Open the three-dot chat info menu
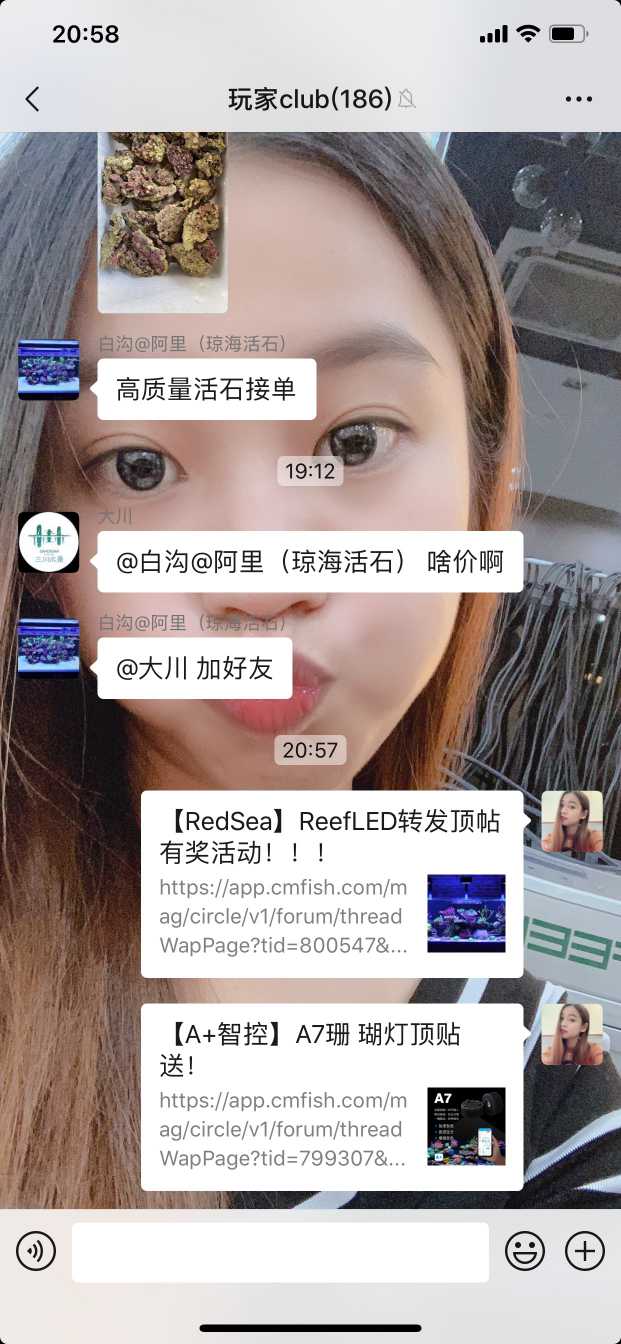621x1344 pixels. coord(579,99)
